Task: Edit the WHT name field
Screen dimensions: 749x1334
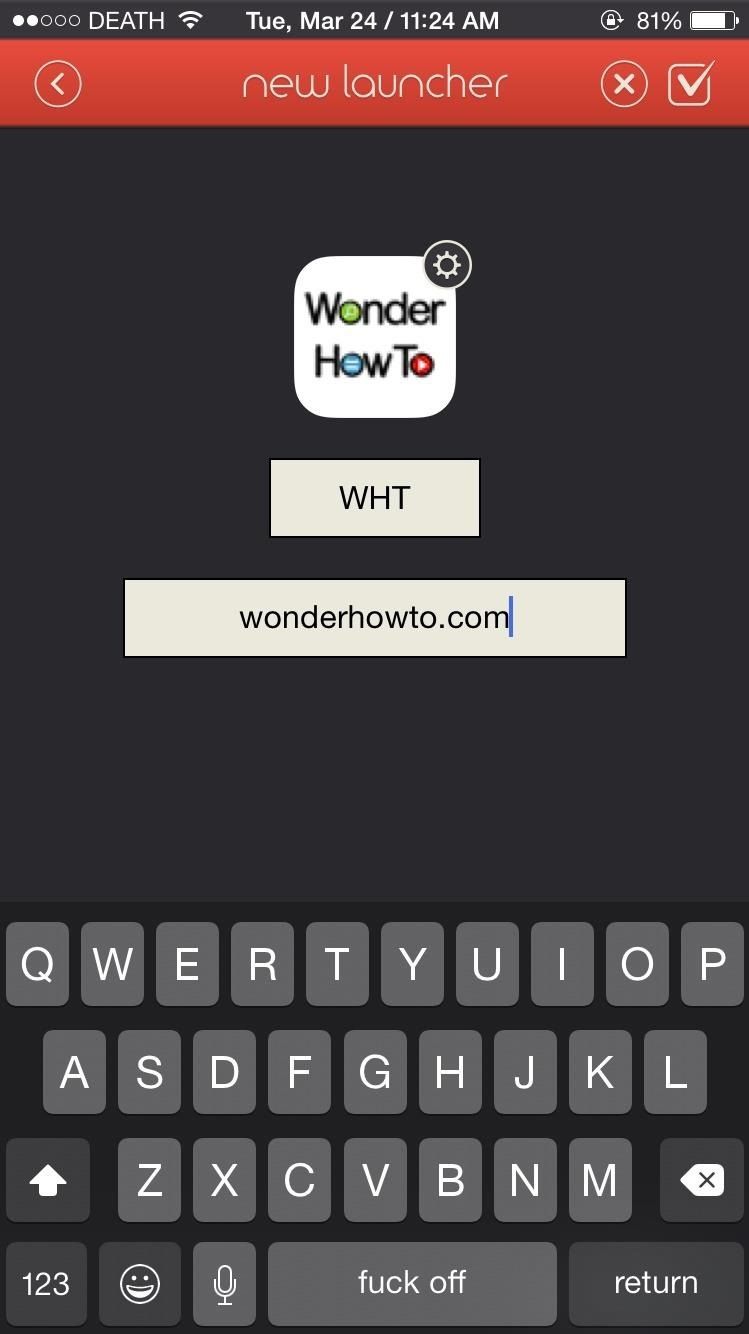Action: coord(375,498)
